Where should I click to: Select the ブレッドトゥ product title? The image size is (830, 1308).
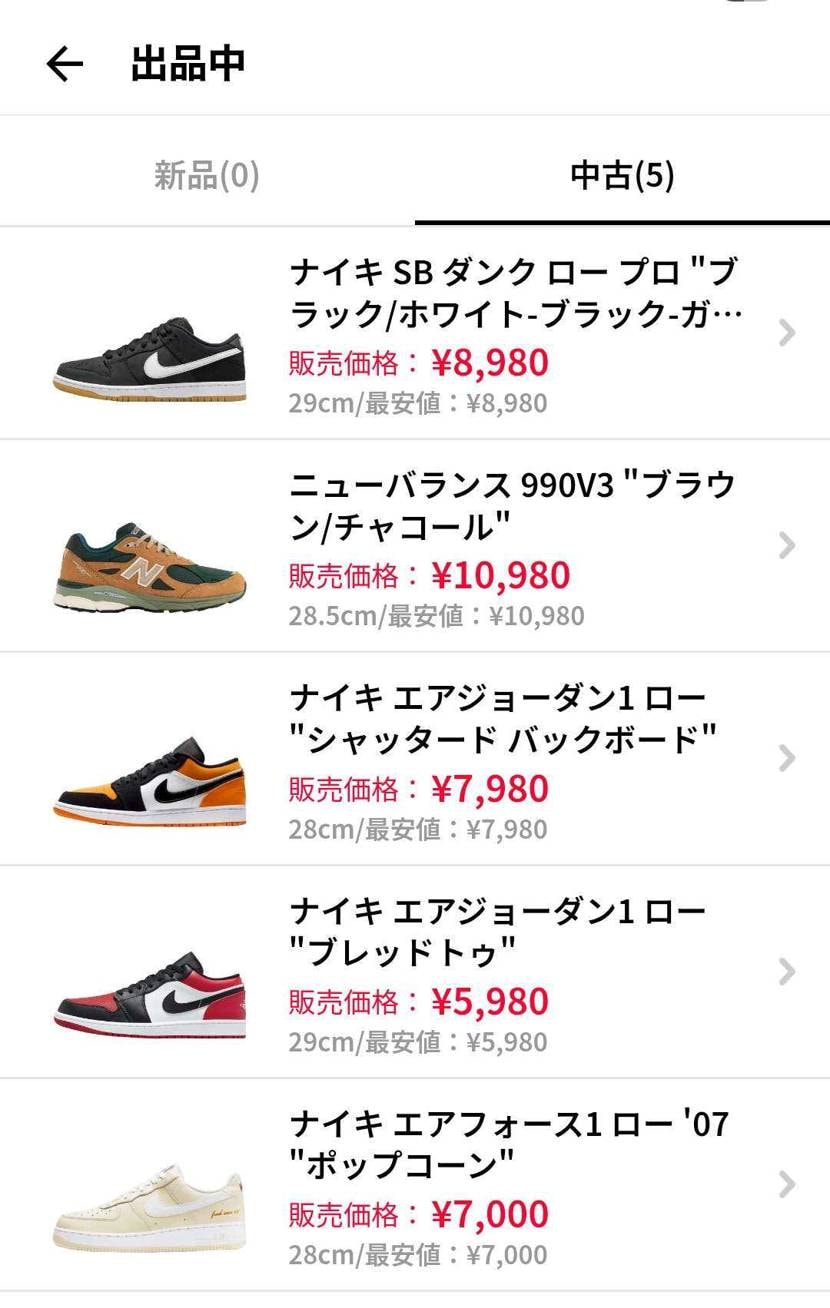(500, 931)
